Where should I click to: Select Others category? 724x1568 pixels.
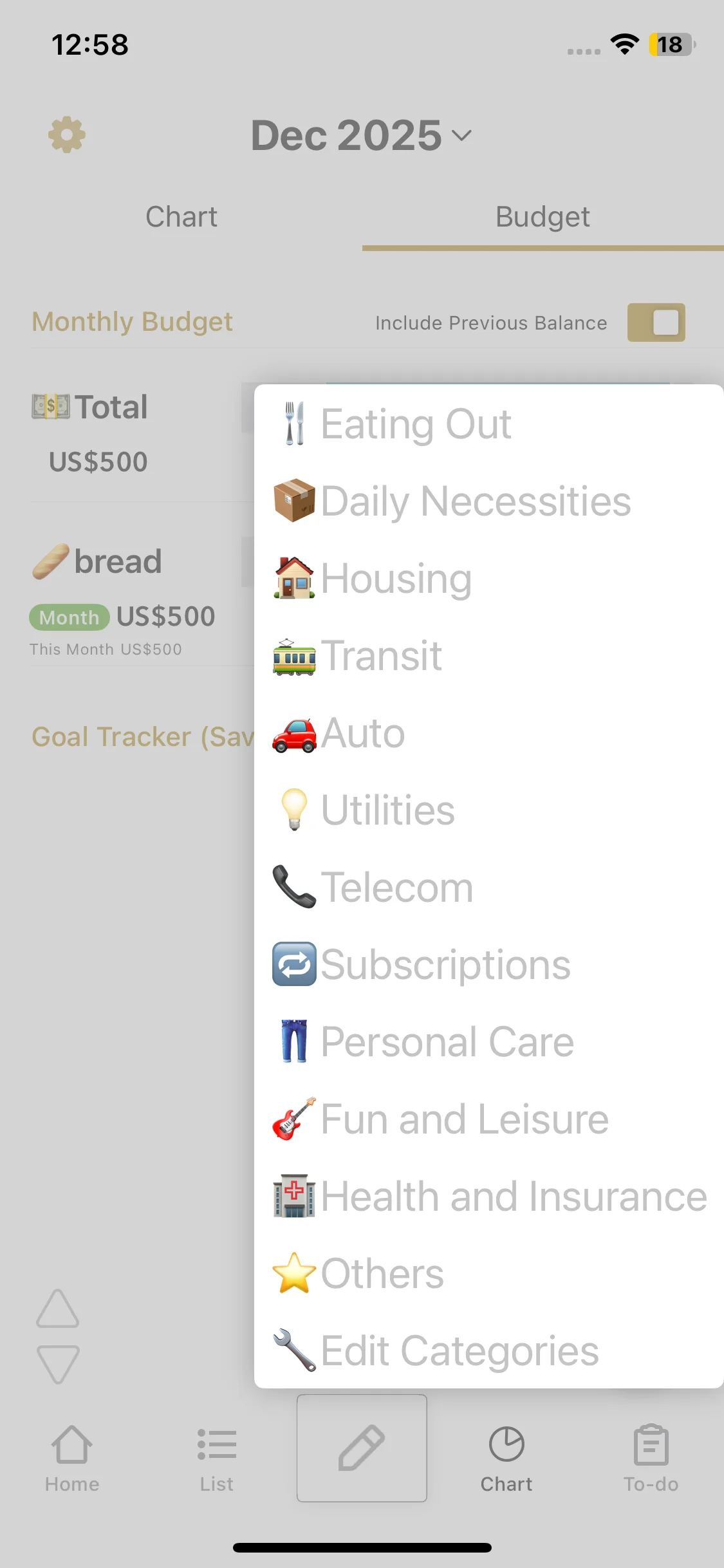tap(382, 1274)
